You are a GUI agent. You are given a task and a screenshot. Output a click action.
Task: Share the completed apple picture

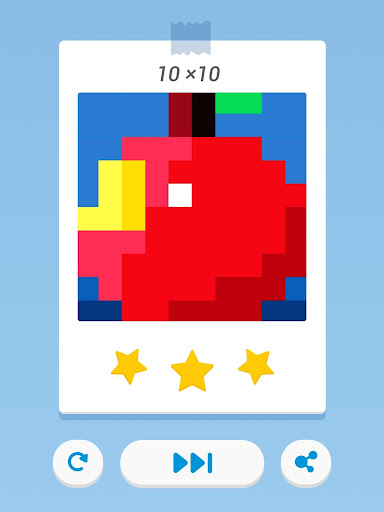306,462
